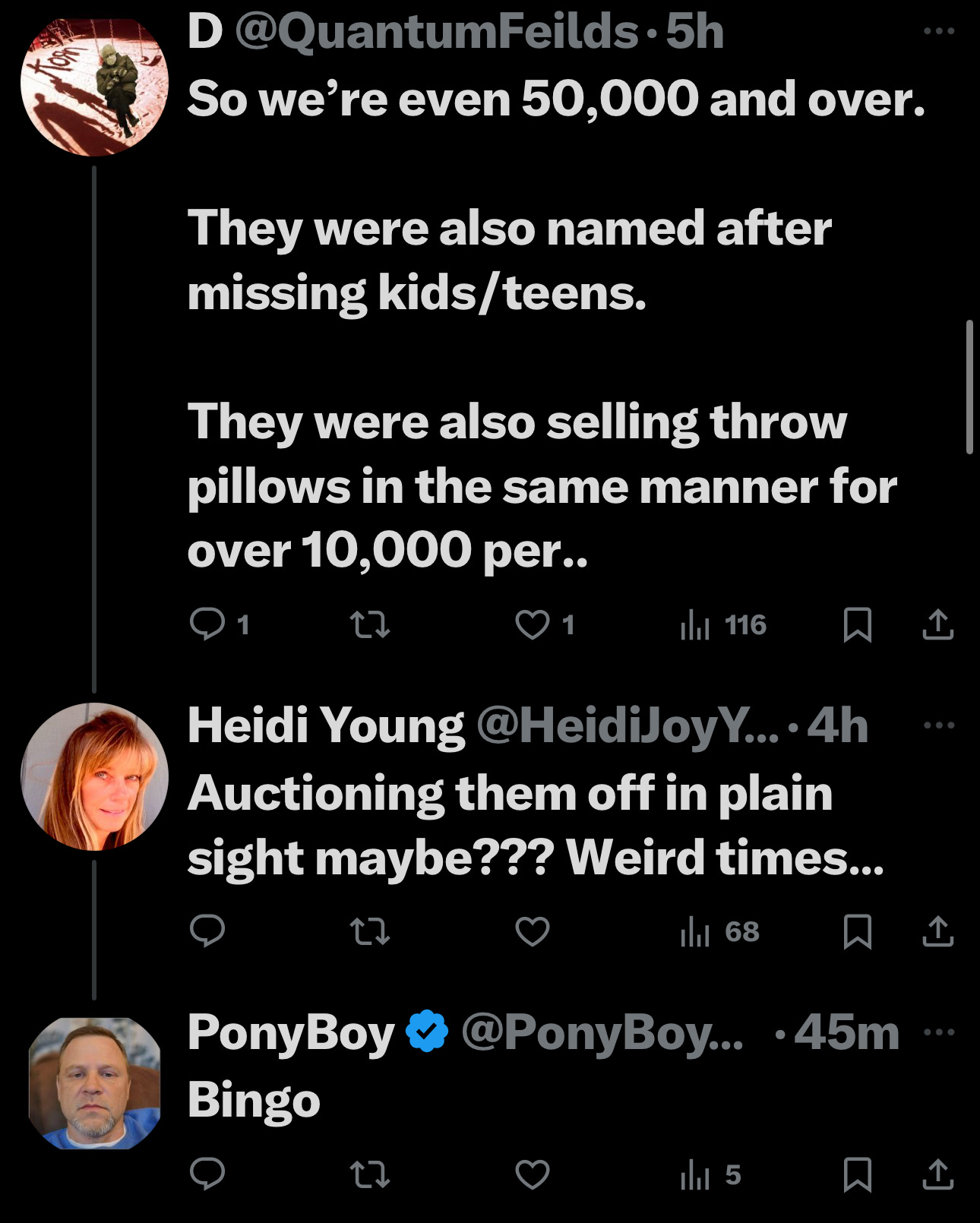Image resolution: width=980 pixels, height=1223 pixels.
Task: Bookmark Heidi Young's reply
Action: (858, 931)
